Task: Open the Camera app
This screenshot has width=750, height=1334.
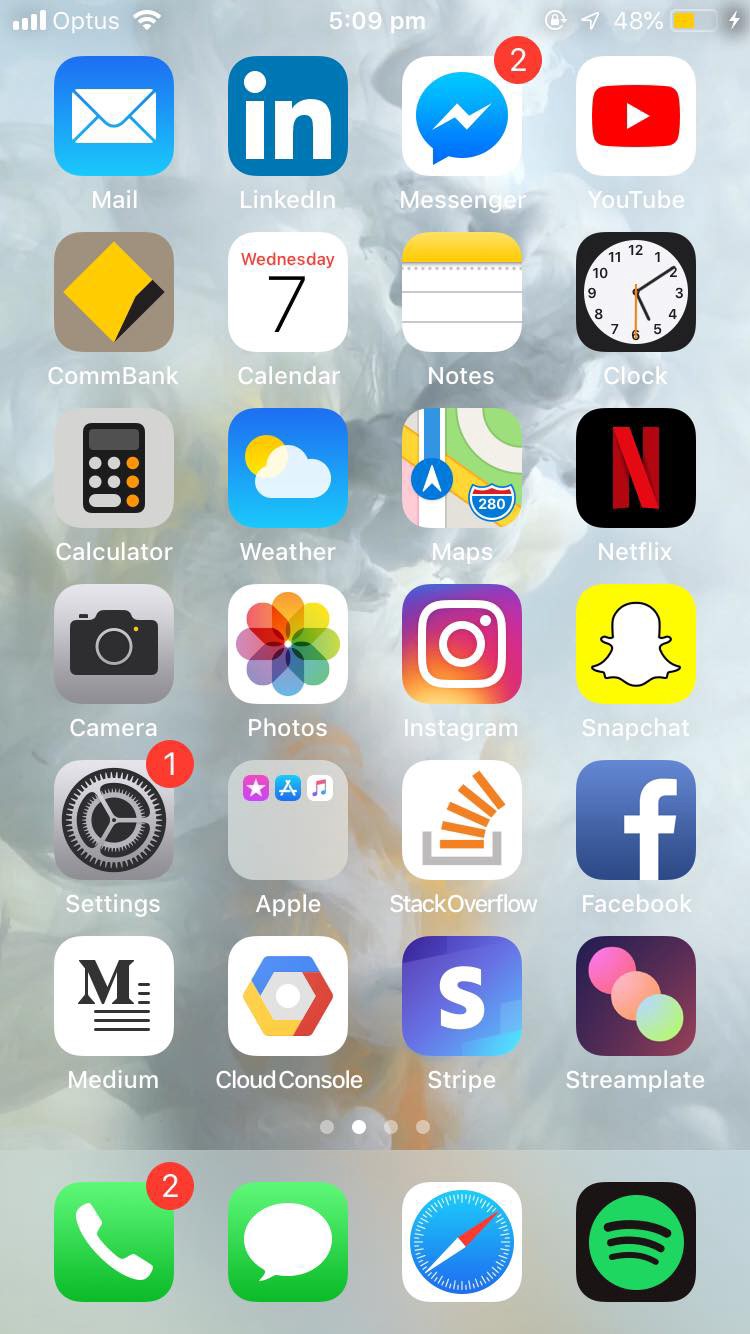Action: click(x=114, y=644)
